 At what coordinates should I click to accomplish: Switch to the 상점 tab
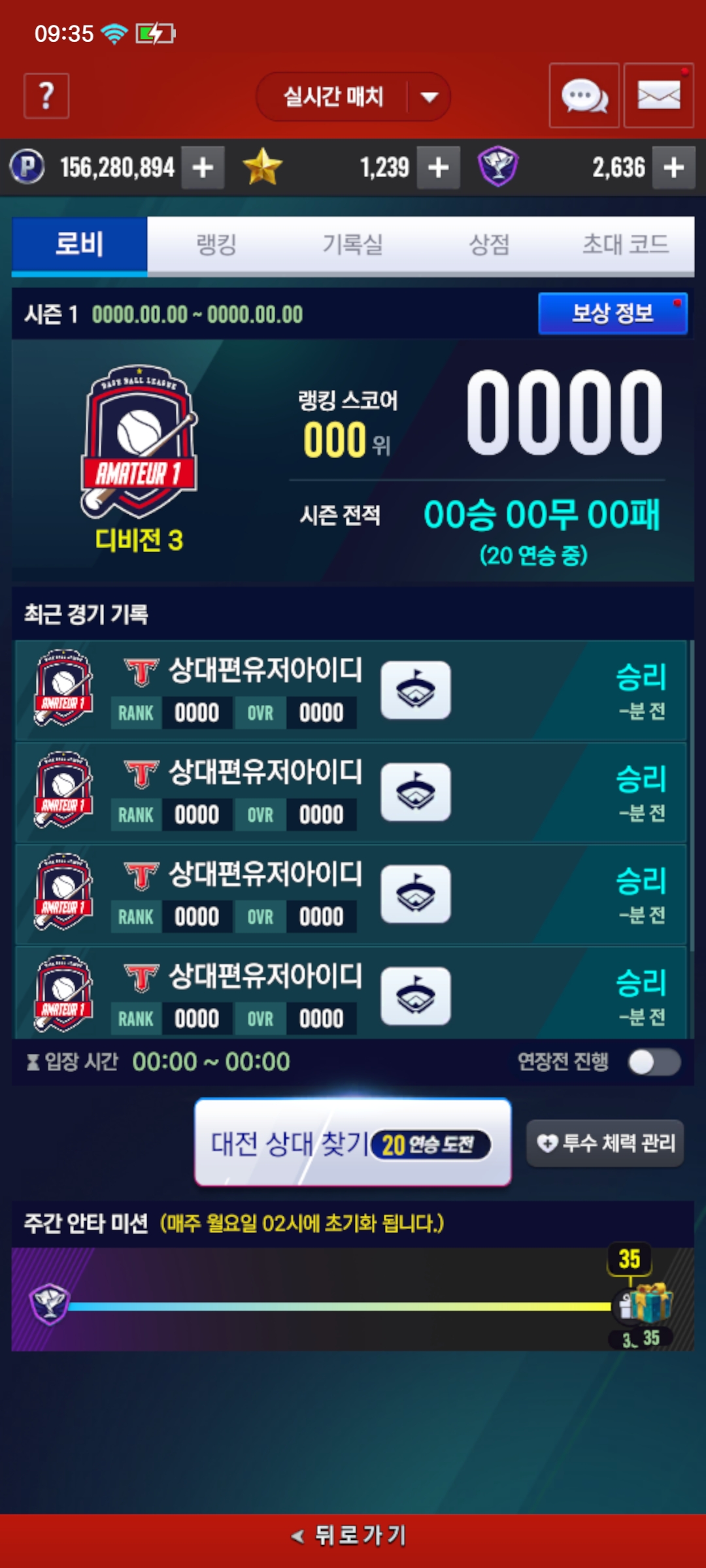(489, 244)
